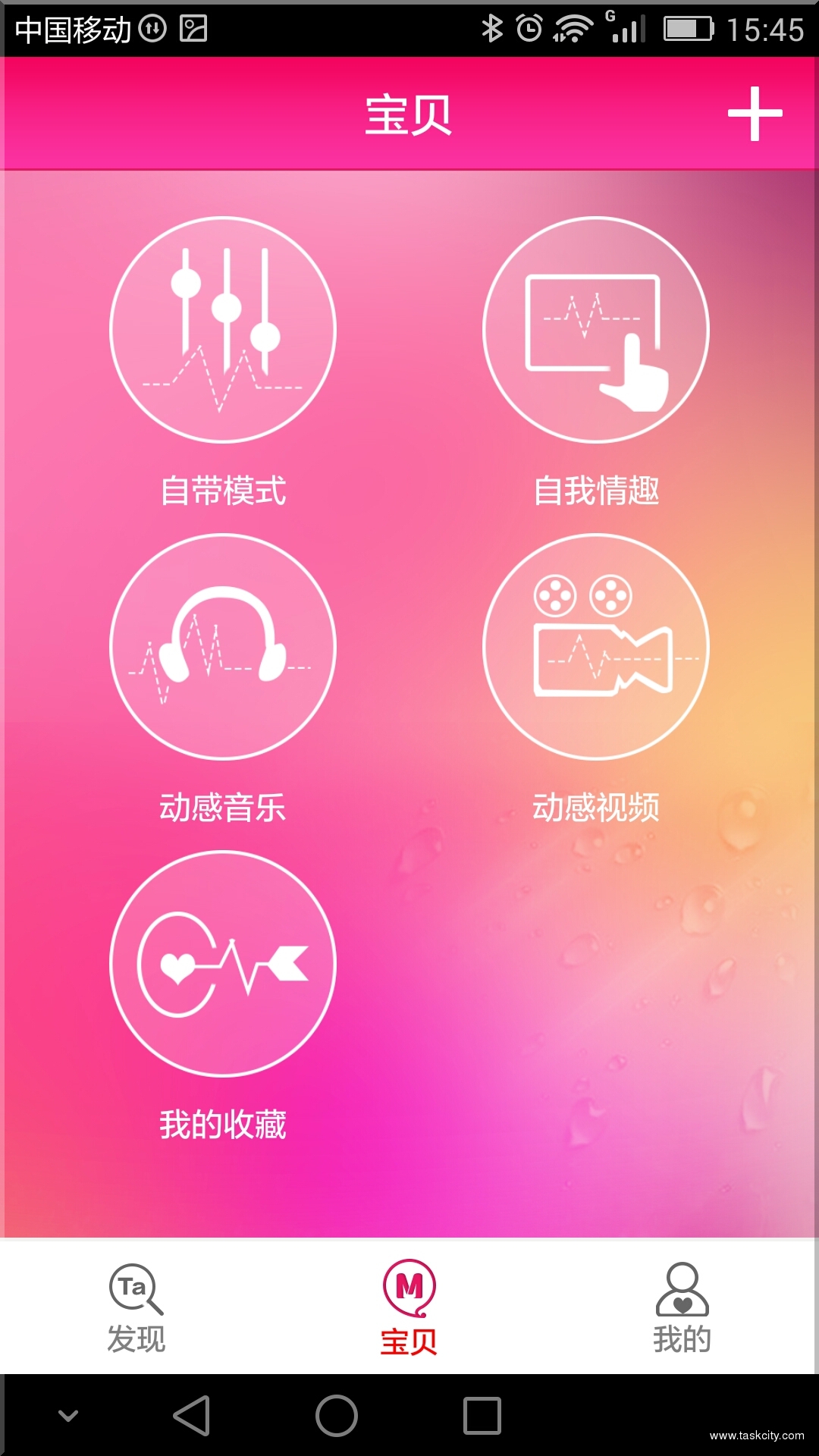Screen dimensions: 819x1456
Task: Open 我的收藏 favorites
Action: (223, 963)
